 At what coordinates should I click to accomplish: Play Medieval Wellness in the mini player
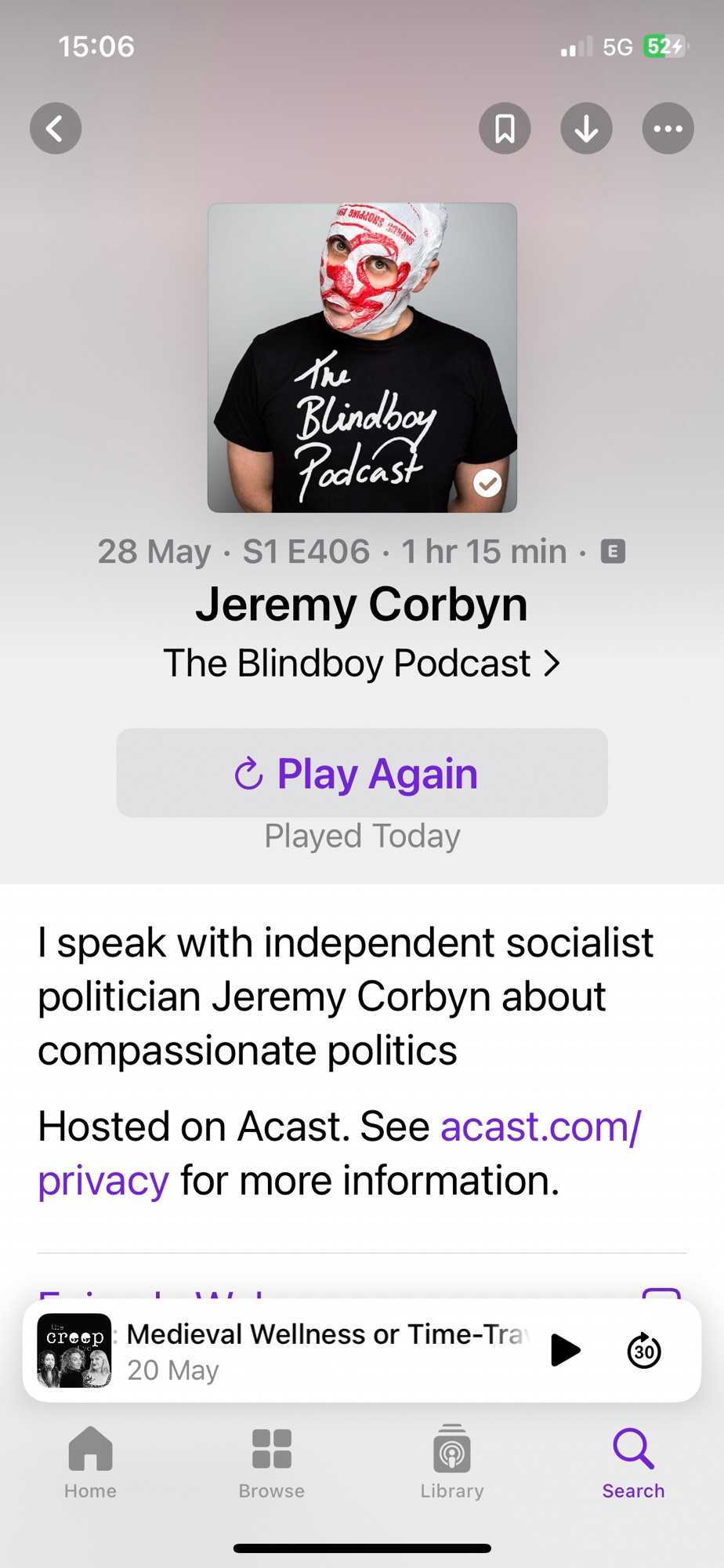[566, 1350]
